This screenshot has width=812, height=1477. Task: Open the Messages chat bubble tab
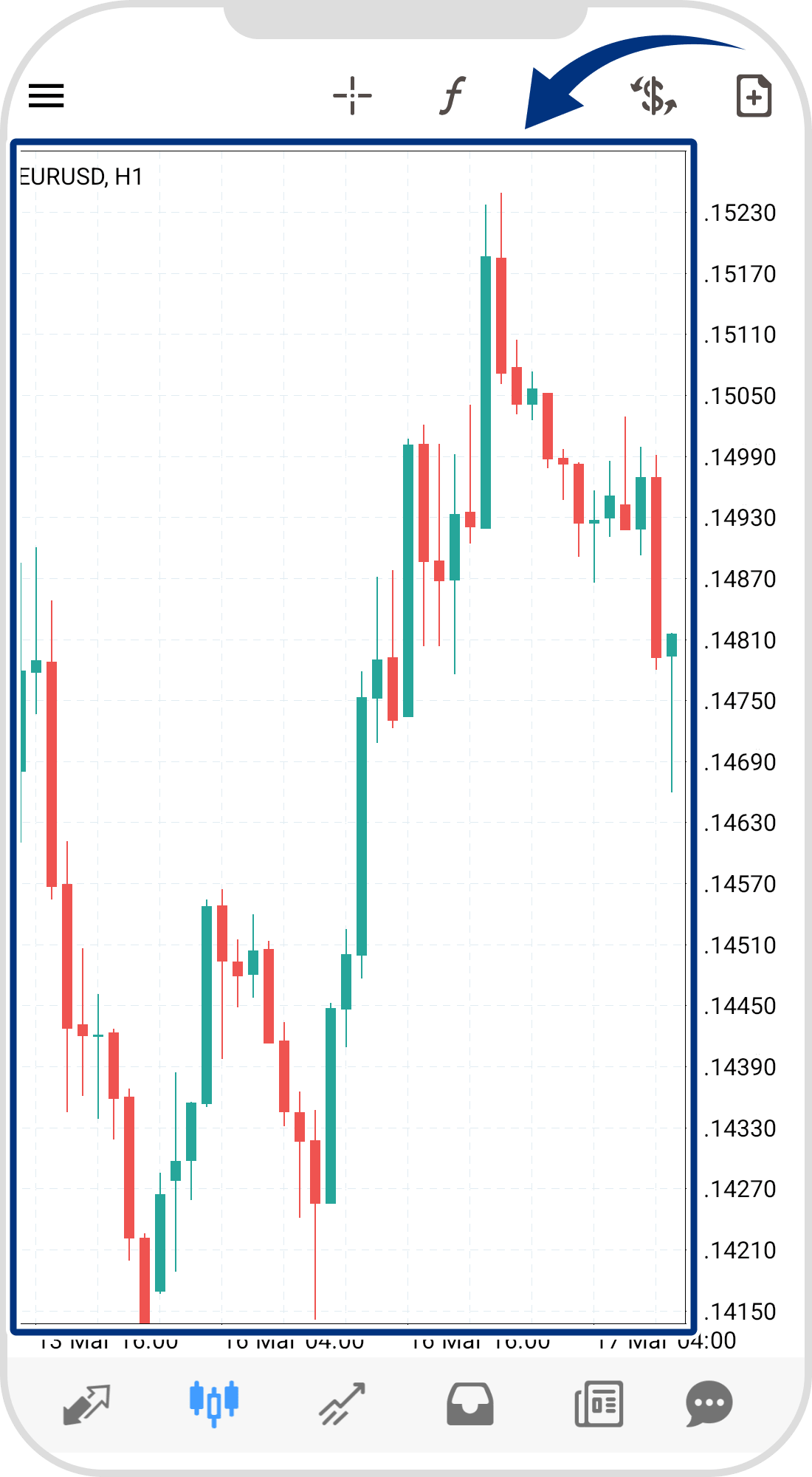(709, 1403)
